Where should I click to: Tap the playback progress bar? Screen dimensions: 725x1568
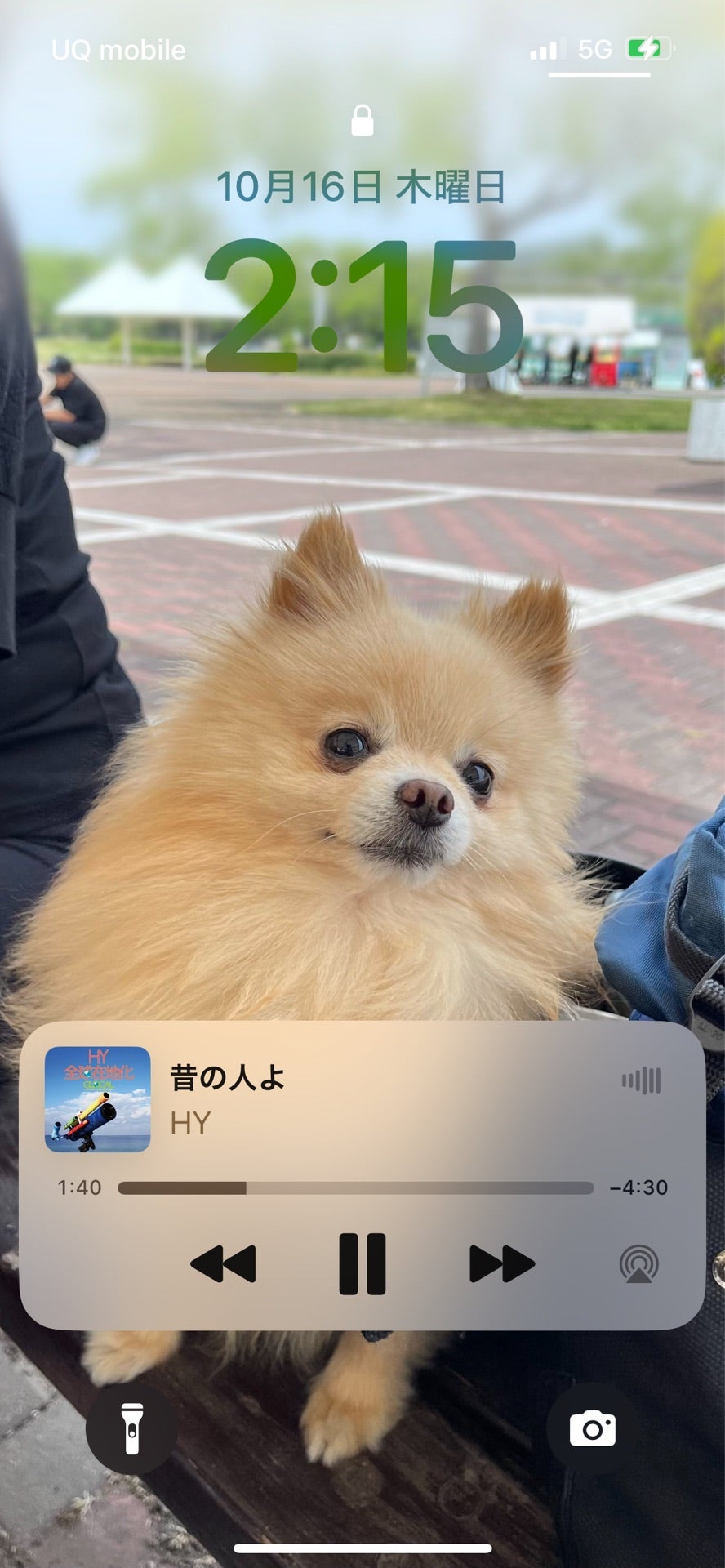353,1187
